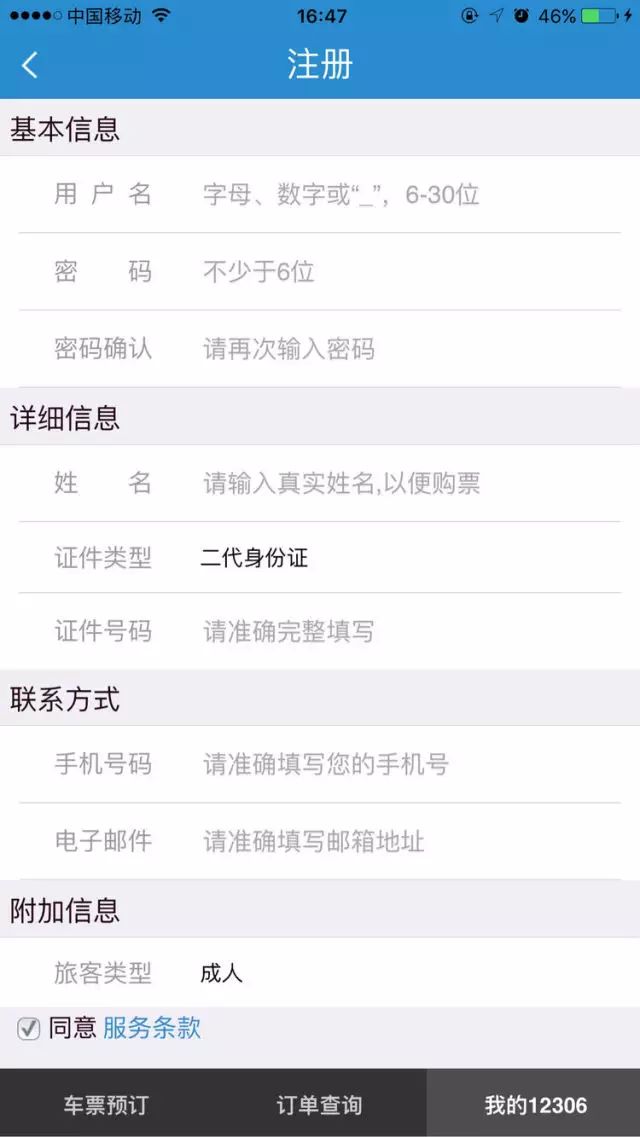Tap the 证件号码 ID number field
Viewport: 640px width, 1137px height.
pos(320,631)
